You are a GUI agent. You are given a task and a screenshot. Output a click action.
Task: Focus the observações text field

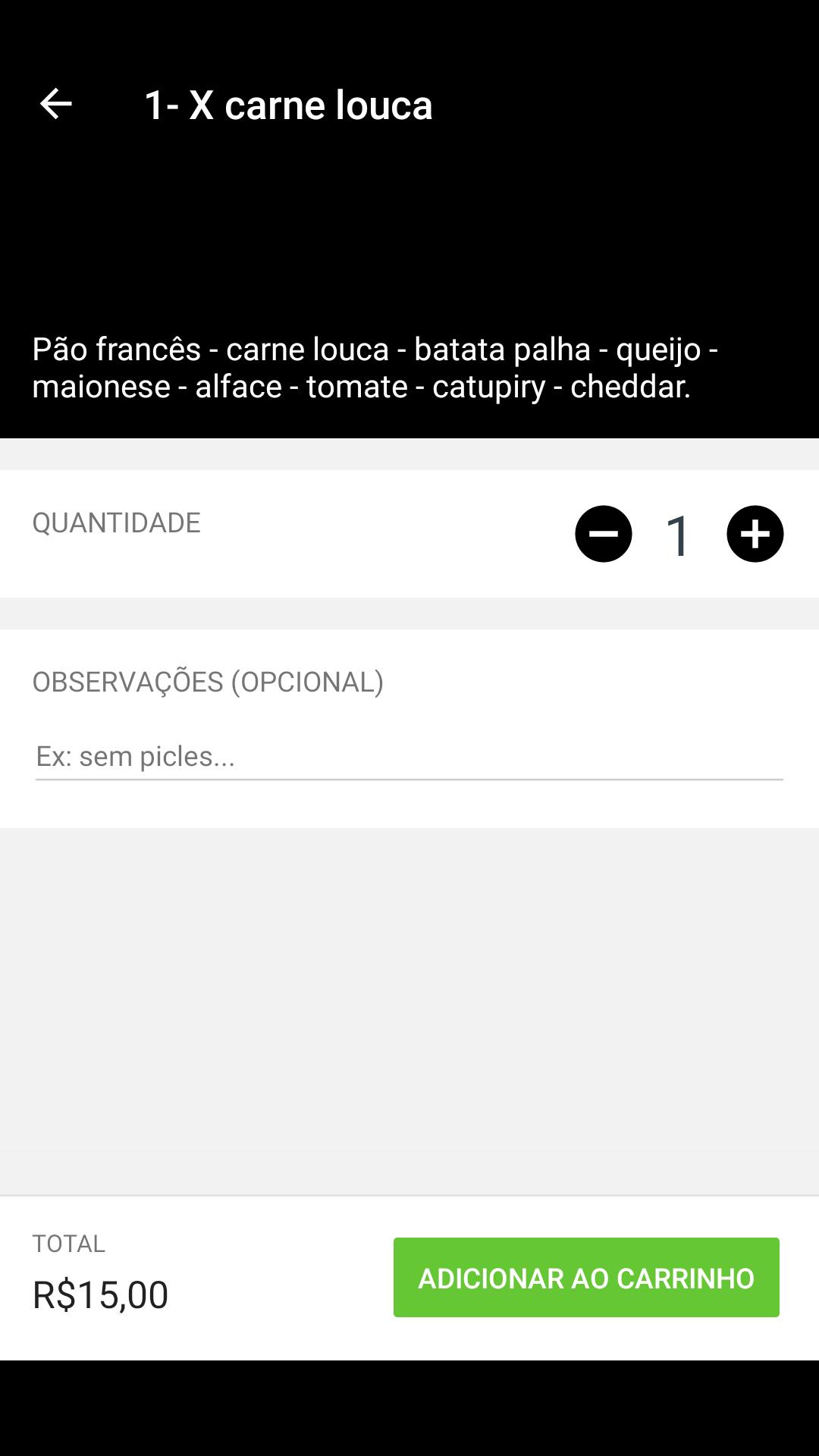(x=409, y=757)
